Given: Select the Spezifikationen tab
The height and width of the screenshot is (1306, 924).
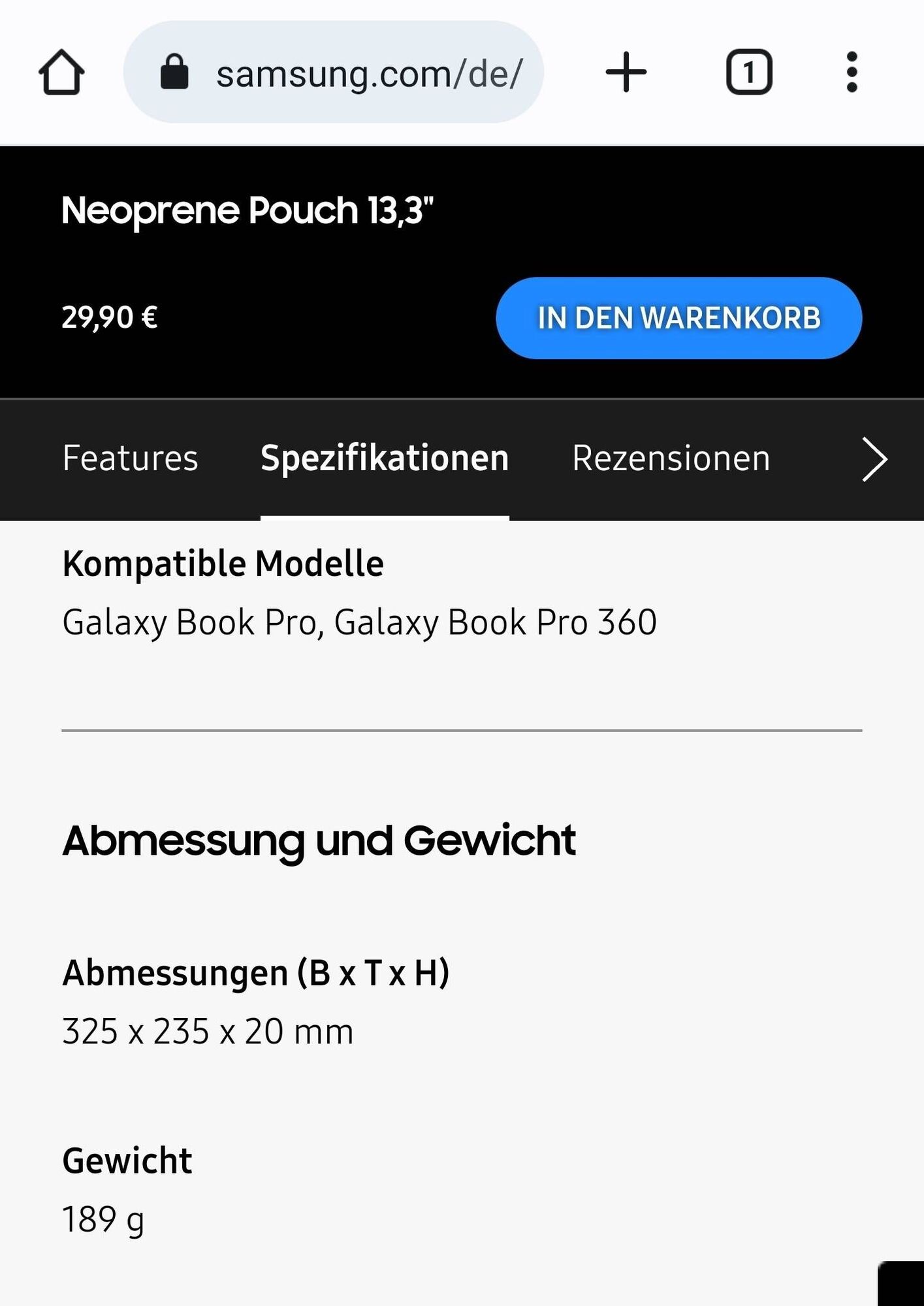Looking at the screenshot, I should point(385,458).
